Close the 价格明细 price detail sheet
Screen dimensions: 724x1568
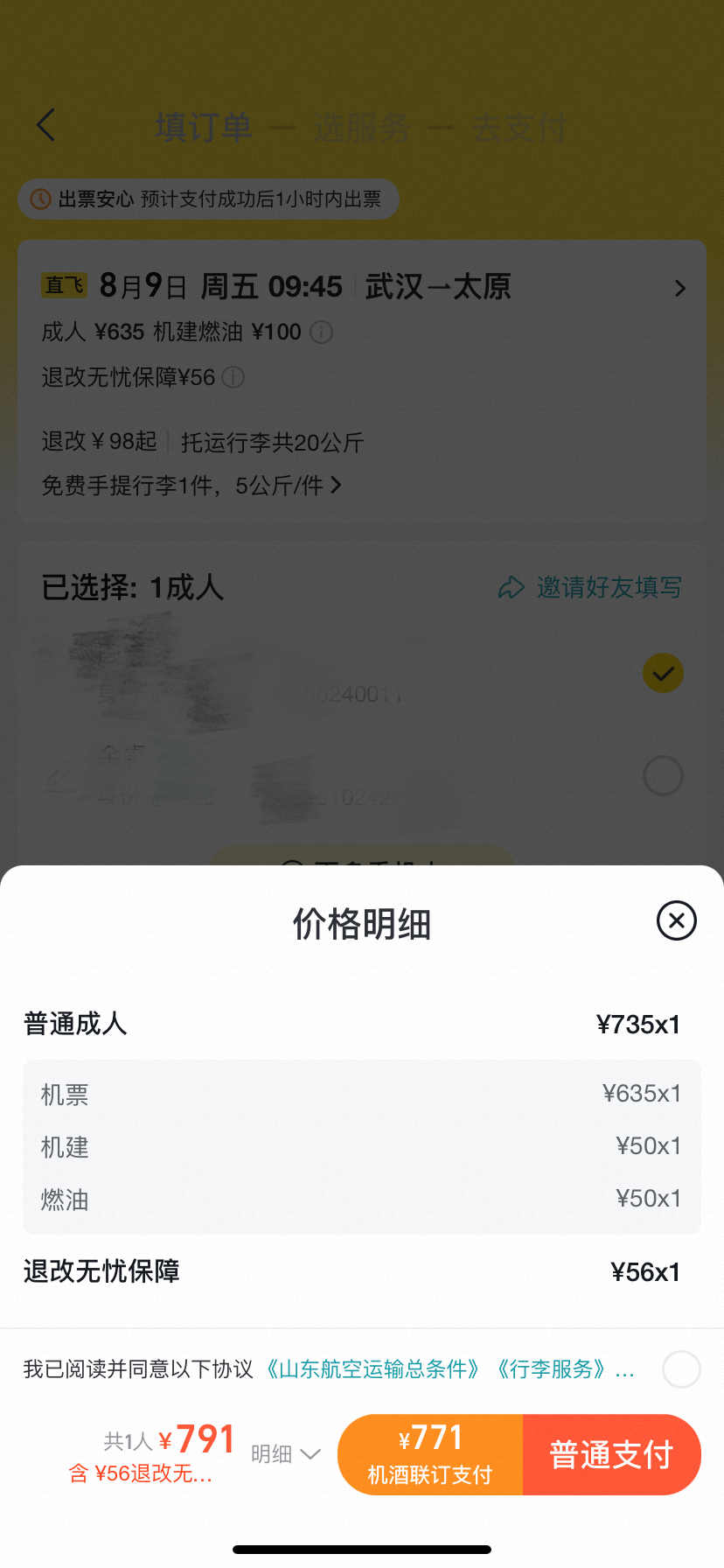coord(676,920)
